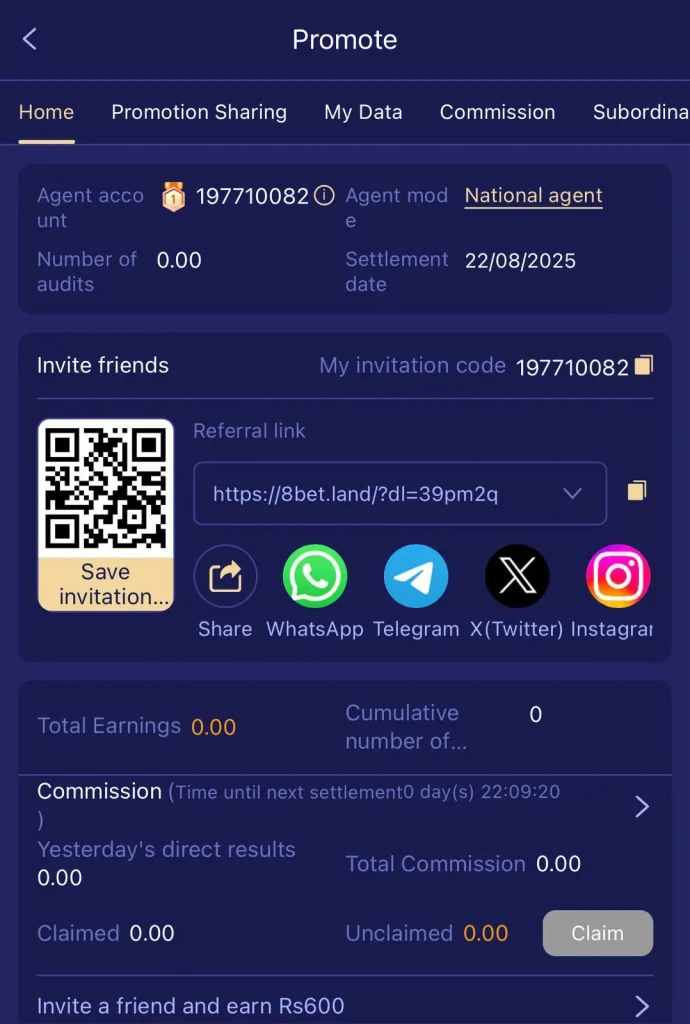The image size is (690, 1024).
Task: Open the Subordinate tab
Action: 640,112
